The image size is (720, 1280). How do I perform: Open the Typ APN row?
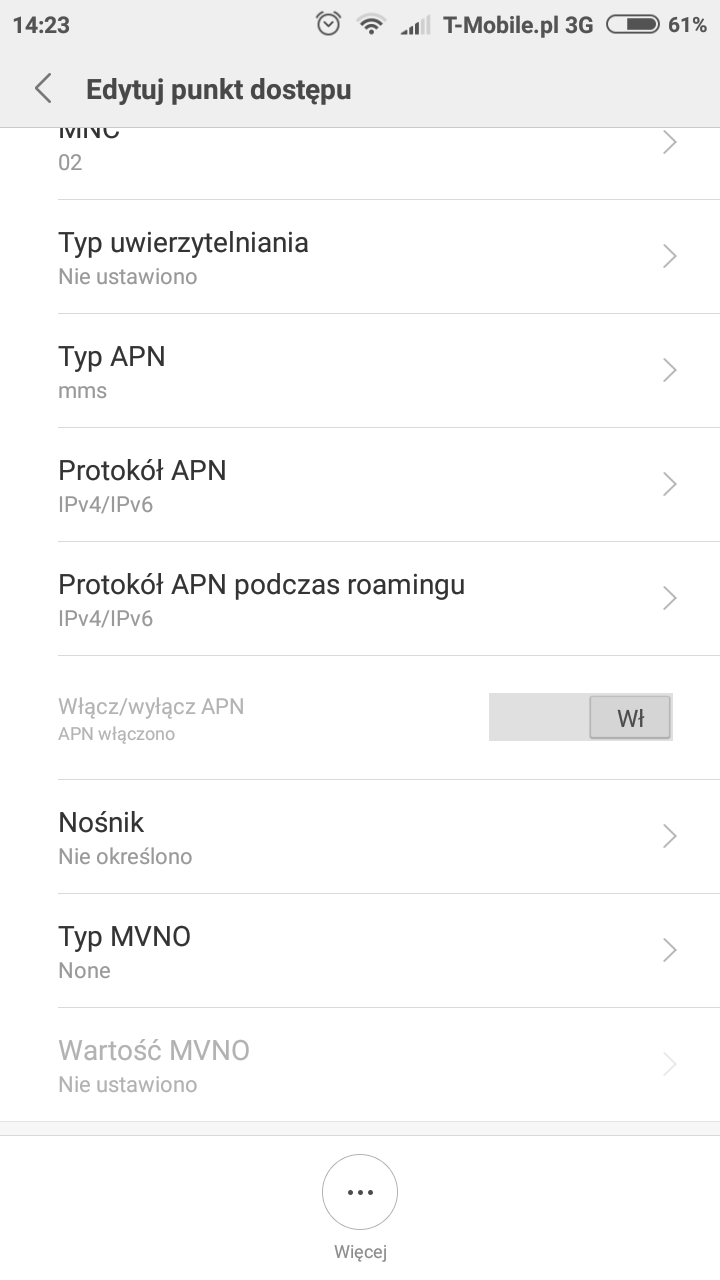pyautogui.click(x=360, y=371)
